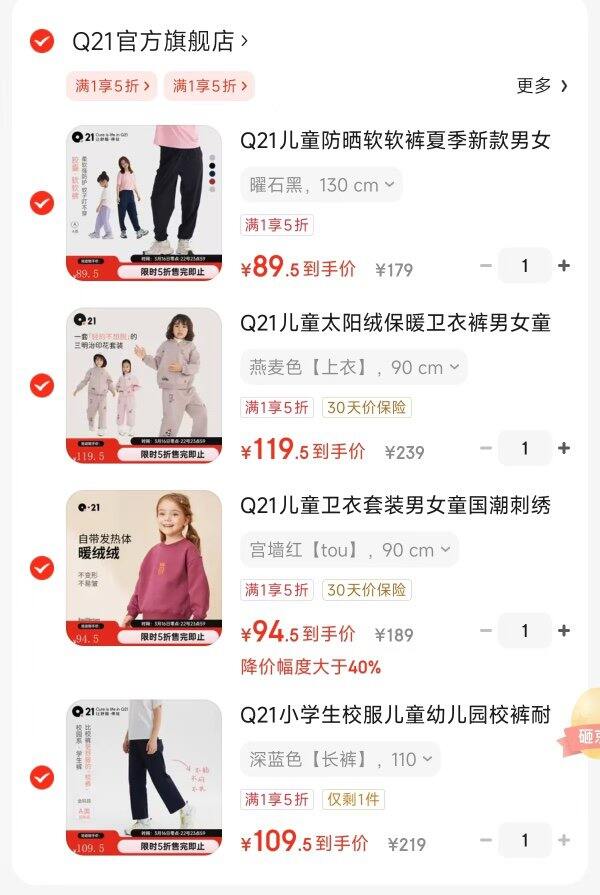Viewport: 600px width, 895px height.
Task: Change the 曜石黑, 130 cm variant
Action: [x=321, y=184]
